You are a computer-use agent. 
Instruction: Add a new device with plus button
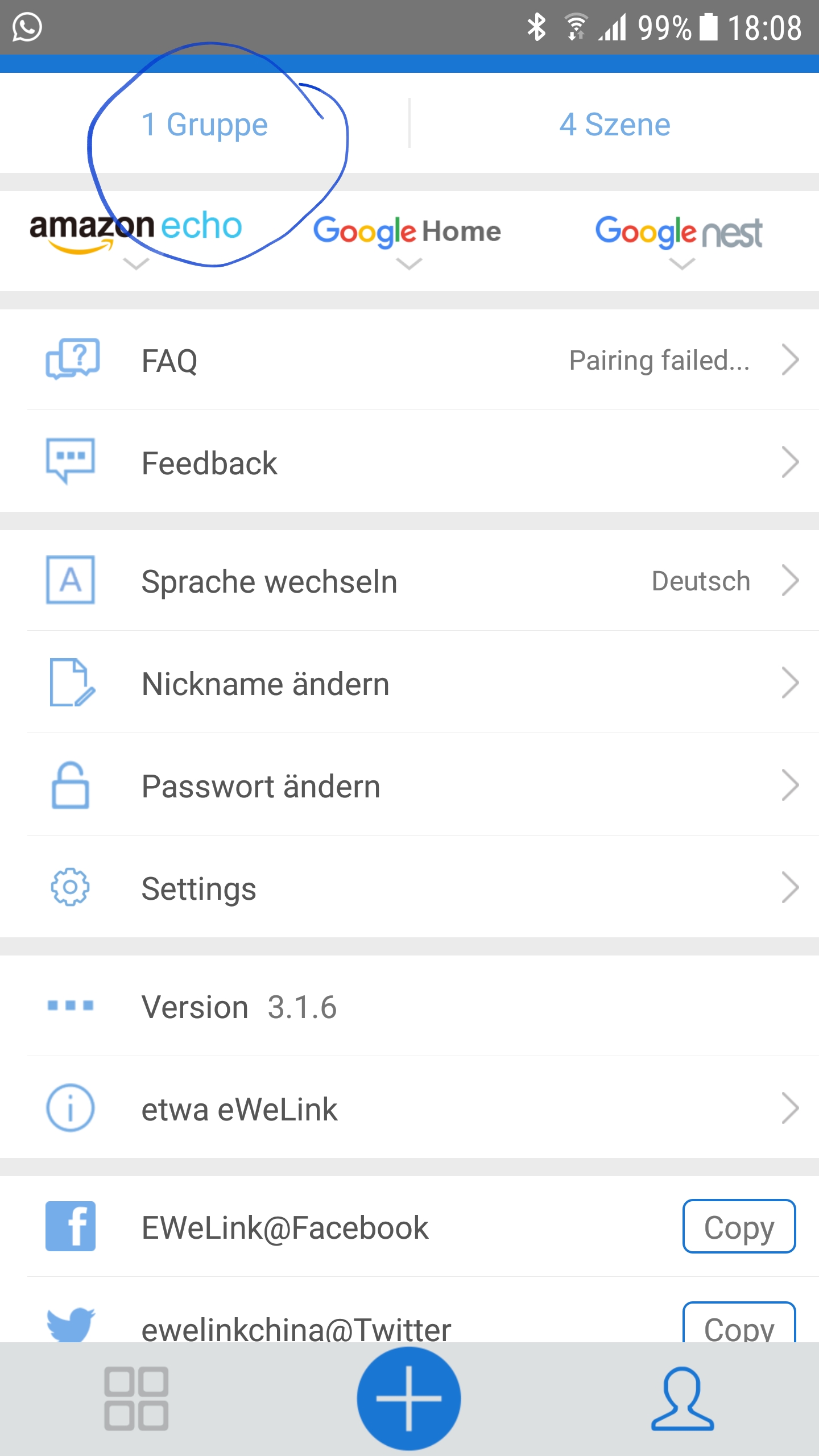[x=409, y=1398]
